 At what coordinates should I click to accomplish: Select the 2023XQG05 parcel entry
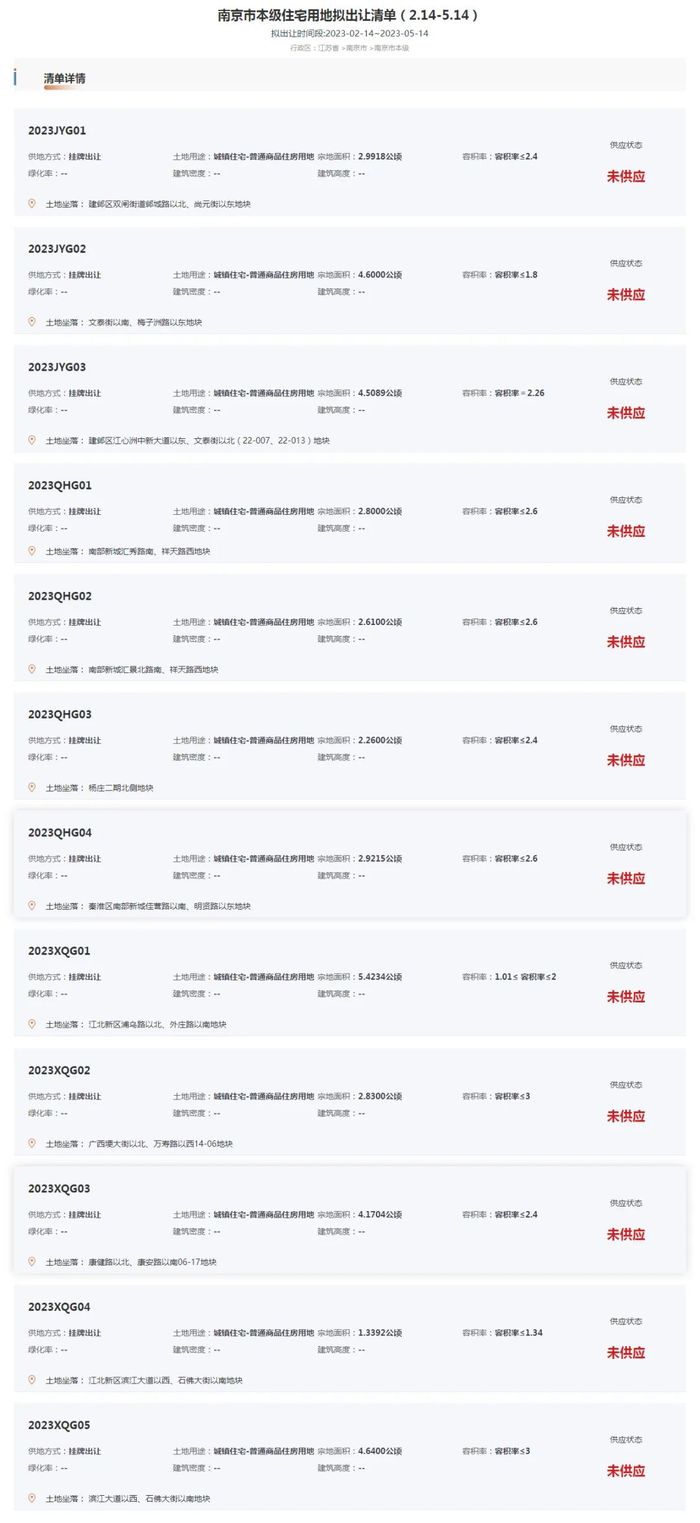click(x=350, y=1457)
